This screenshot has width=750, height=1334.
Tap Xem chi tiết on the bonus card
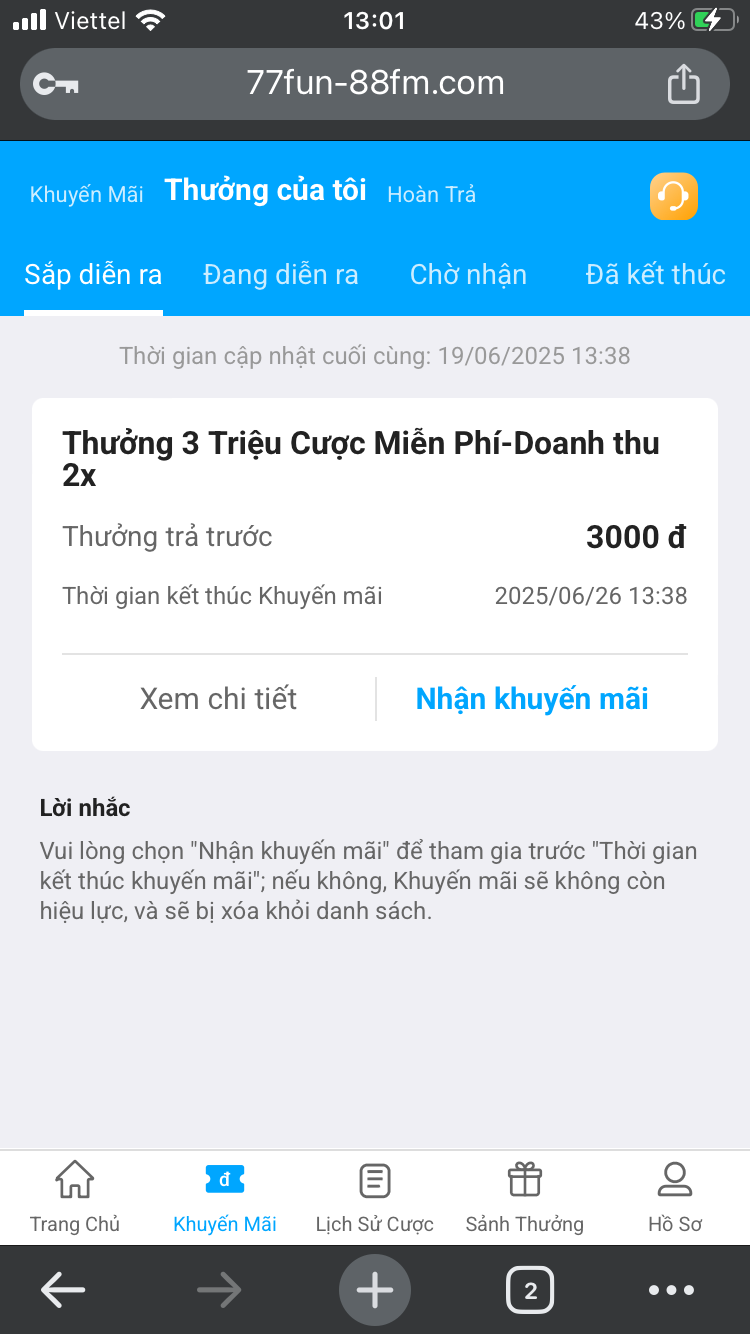point(218,698)
